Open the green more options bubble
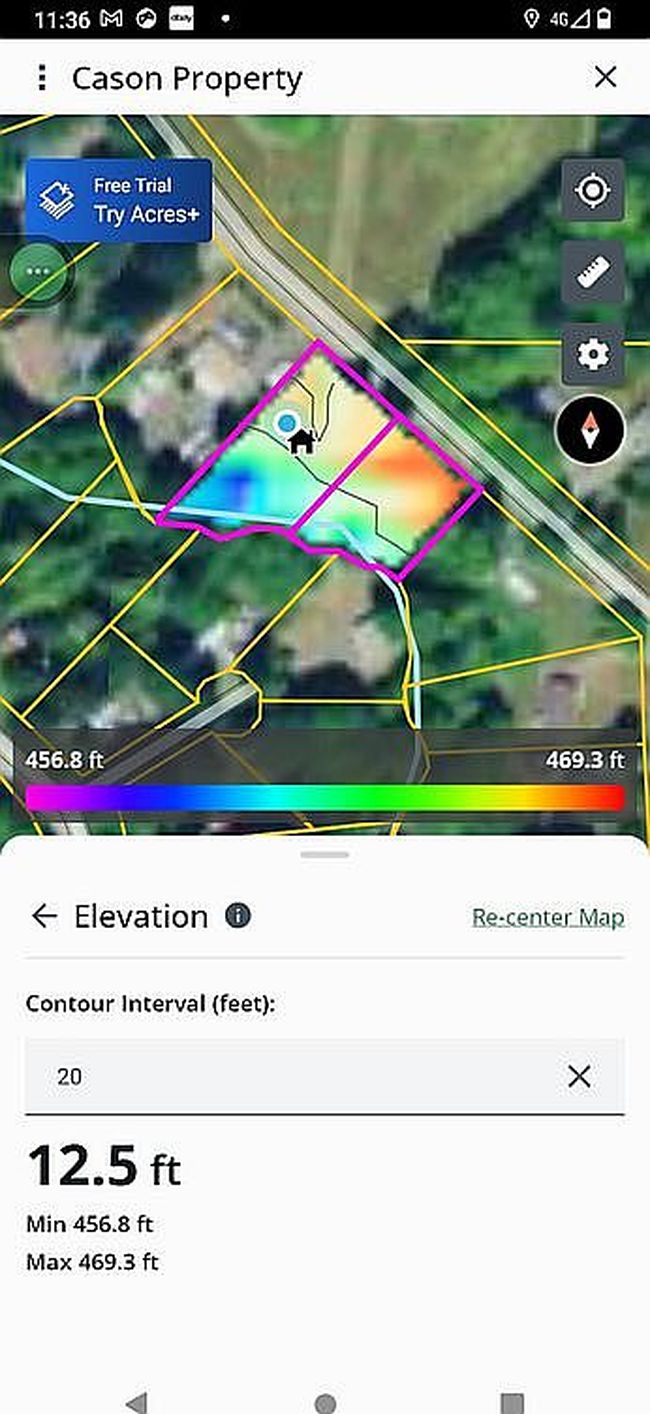The image size is (650, 1414). (x=39, y=272)
